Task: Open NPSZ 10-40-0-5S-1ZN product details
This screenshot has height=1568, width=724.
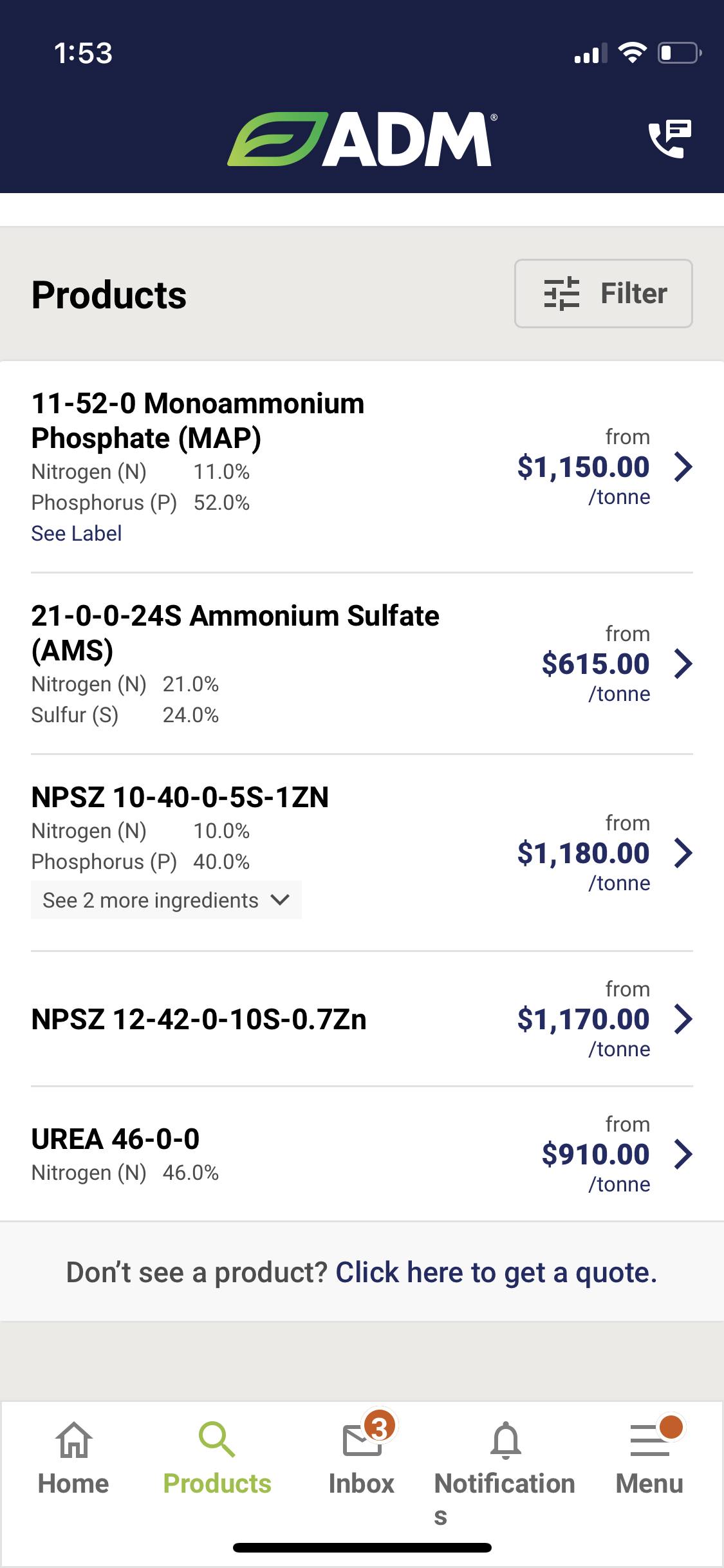Action: [x=362, y=852]
